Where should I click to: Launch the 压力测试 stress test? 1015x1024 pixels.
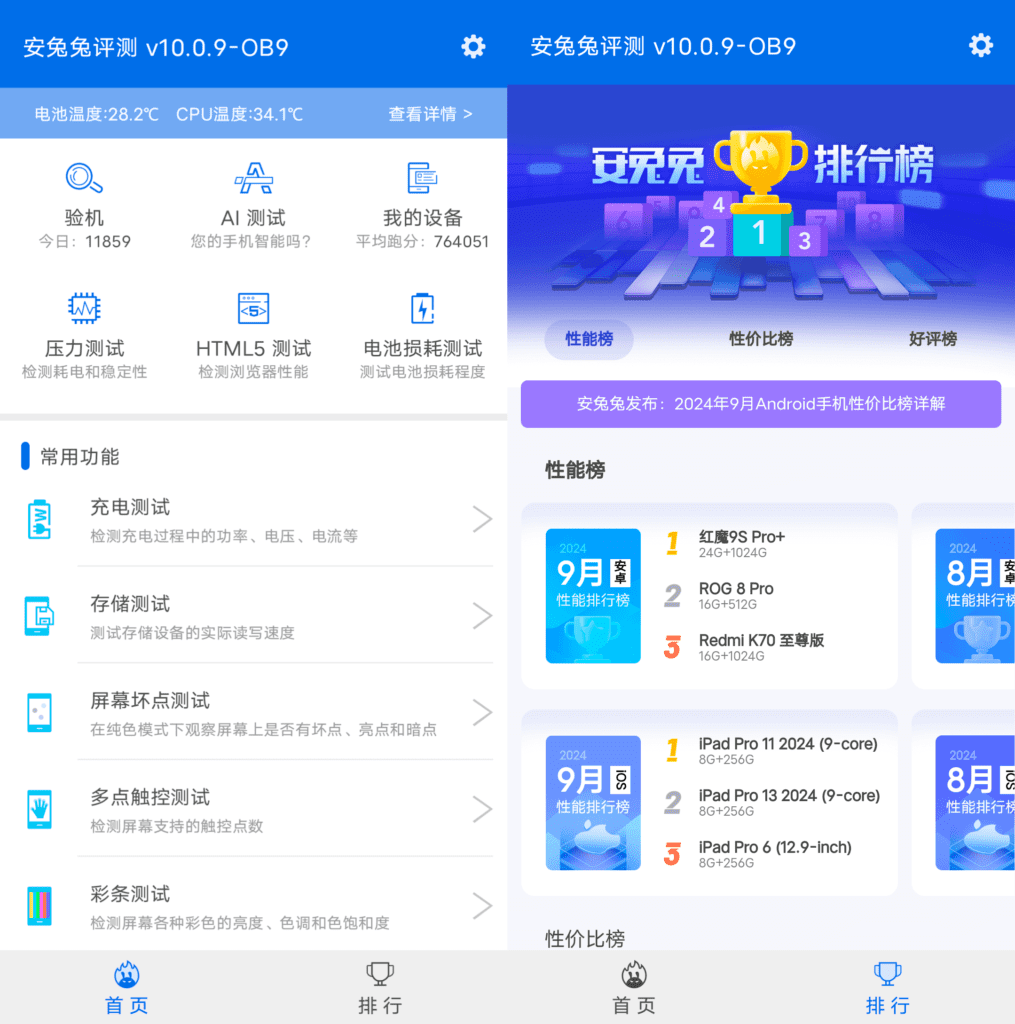click(x=85, y=336)
